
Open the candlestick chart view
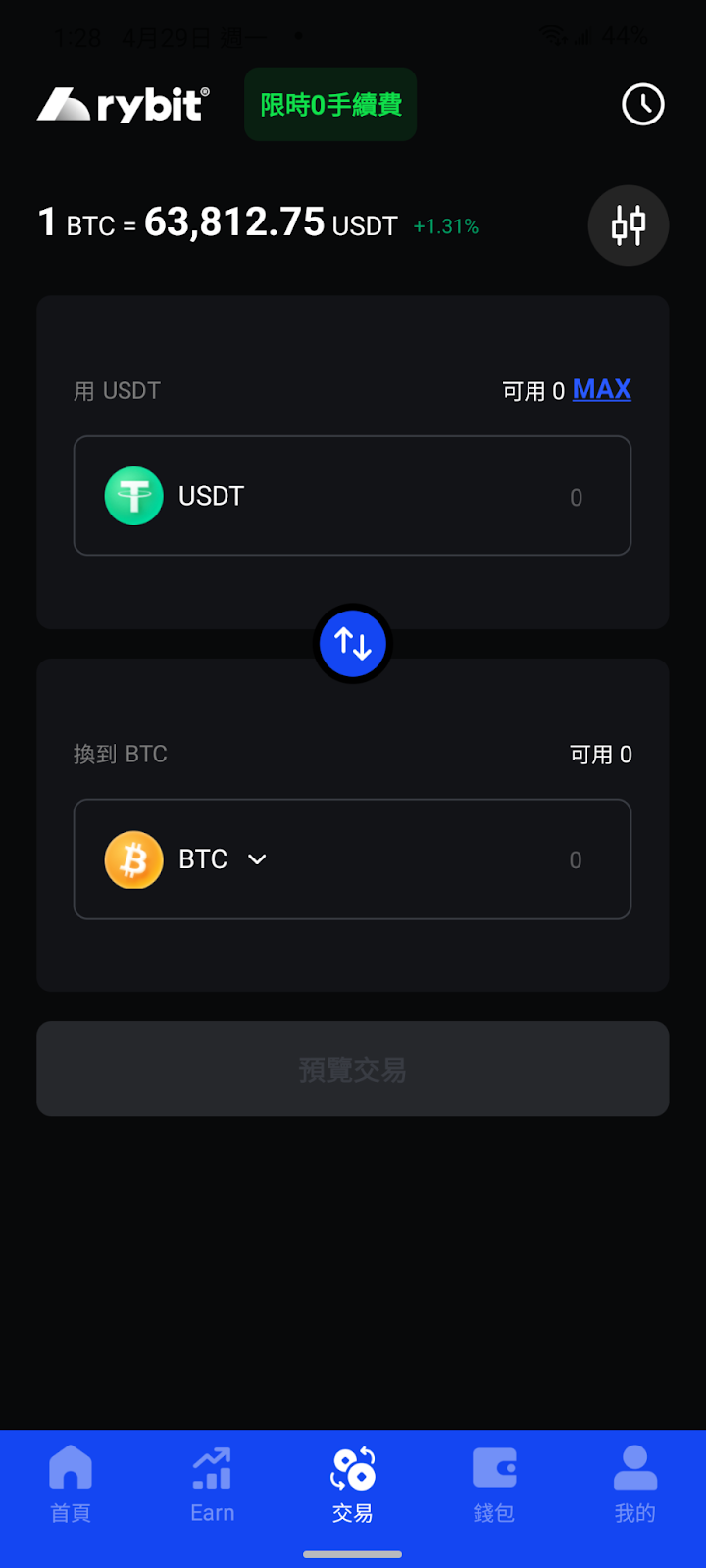pos(629,225)
